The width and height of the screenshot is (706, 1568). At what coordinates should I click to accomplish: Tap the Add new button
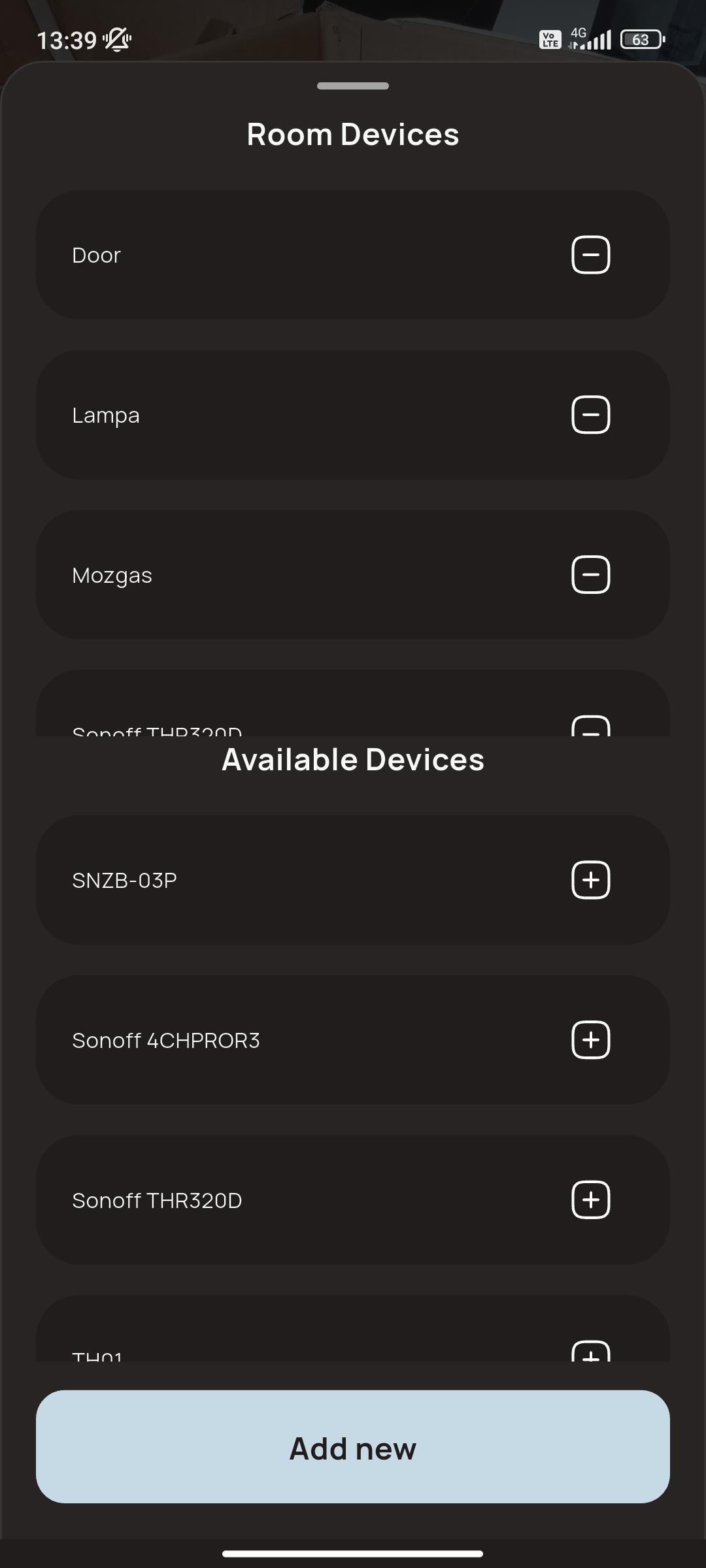click(x=353, y=1448)
